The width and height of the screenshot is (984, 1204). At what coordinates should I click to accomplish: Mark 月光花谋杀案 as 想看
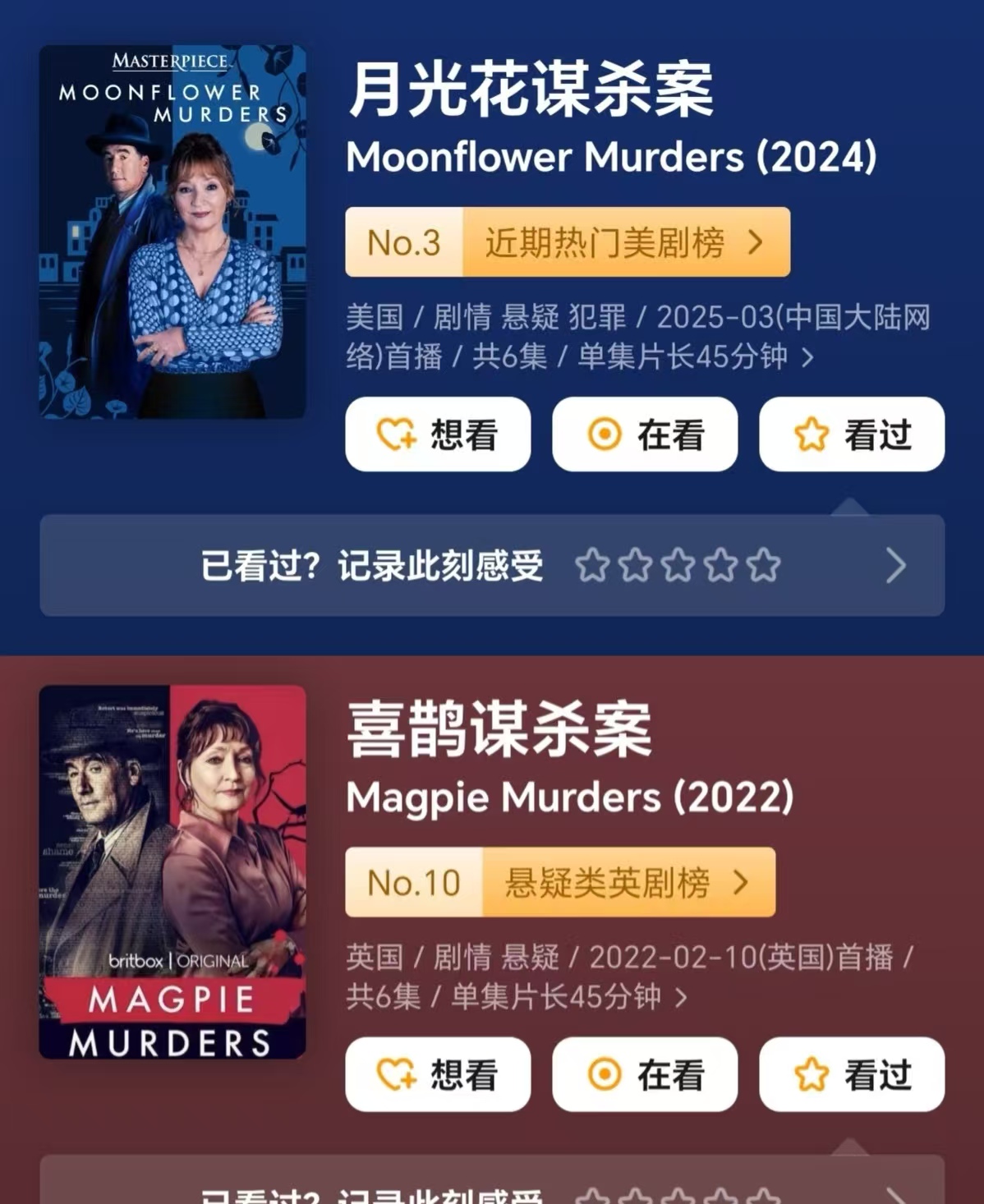pyautogui.click(x=438, y=434)
